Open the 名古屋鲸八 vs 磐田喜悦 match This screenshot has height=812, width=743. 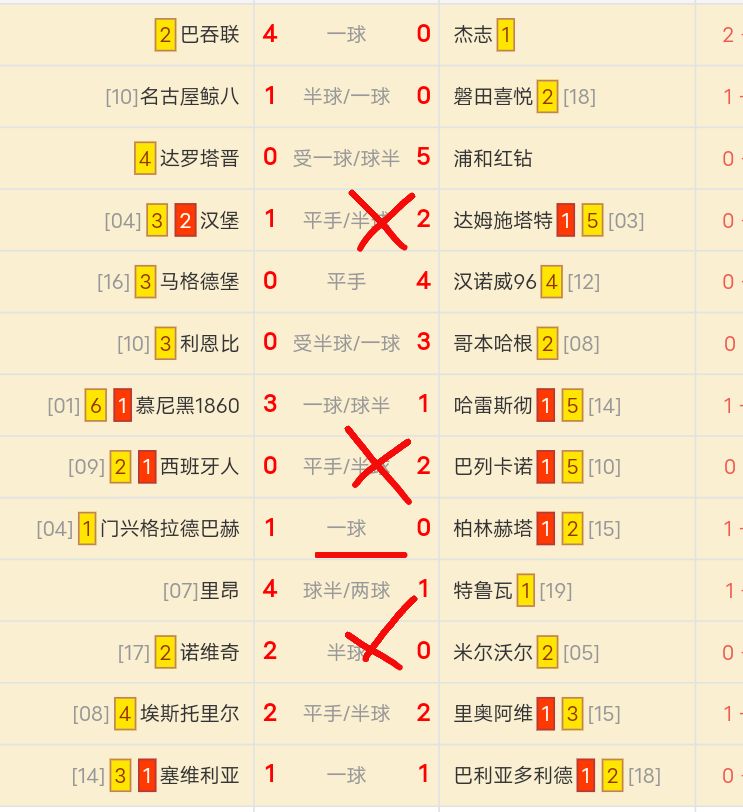click(x=346, y=97)
